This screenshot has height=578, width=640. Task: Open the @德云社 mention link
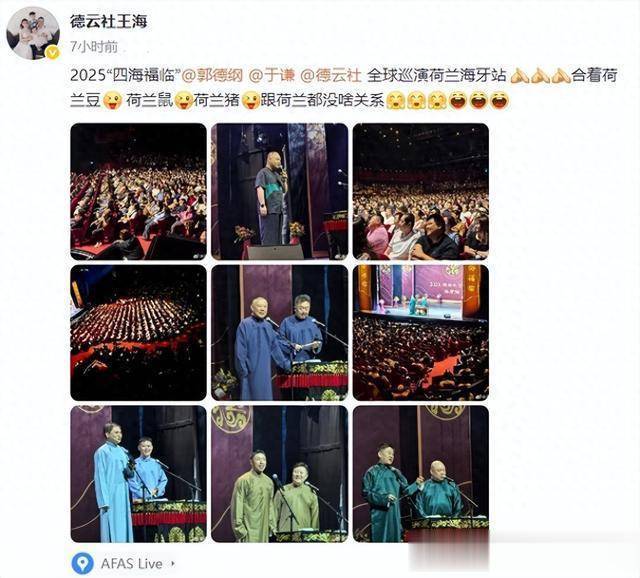pyautogui.click(x=331, y=75)
